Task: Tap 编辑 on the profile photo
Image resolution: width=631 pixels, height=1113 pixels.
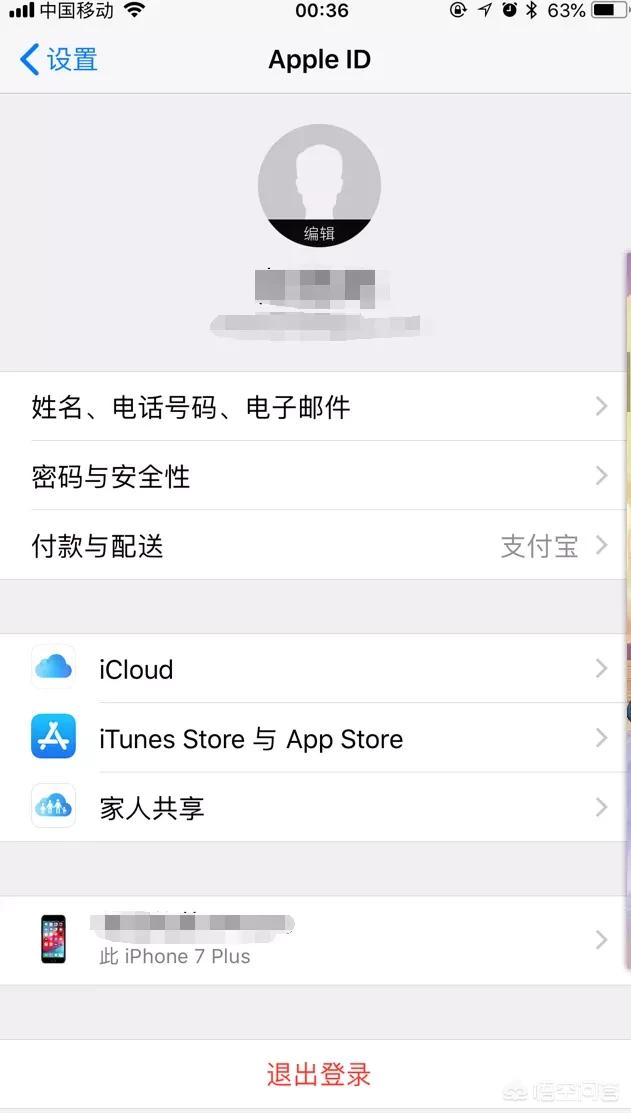Action: tap(319, 233)
